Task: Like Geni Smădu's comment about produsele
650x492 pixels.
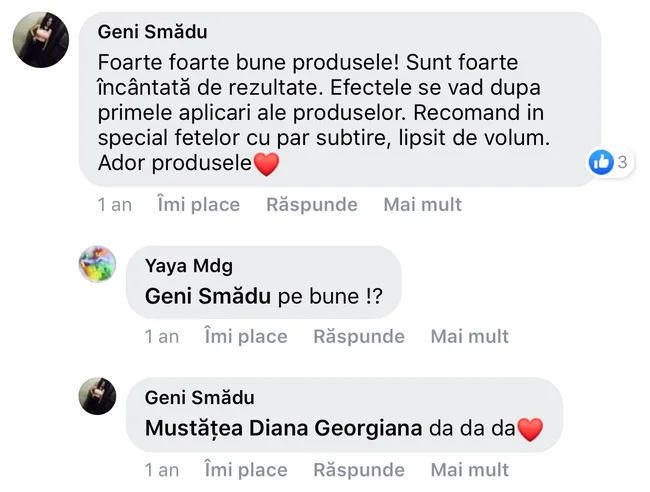Action: click(x=198, y=204)
